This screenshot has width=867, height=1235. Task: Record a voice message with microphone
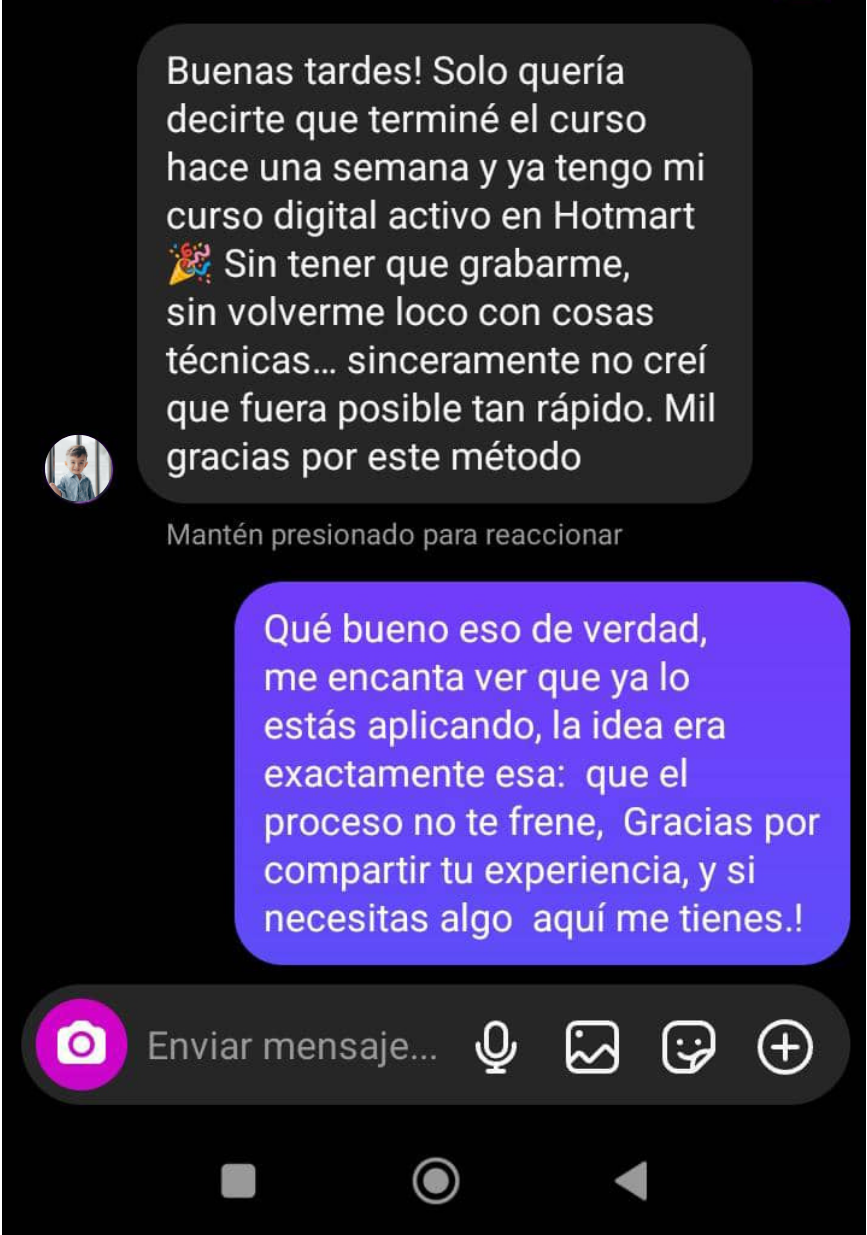496,1047
